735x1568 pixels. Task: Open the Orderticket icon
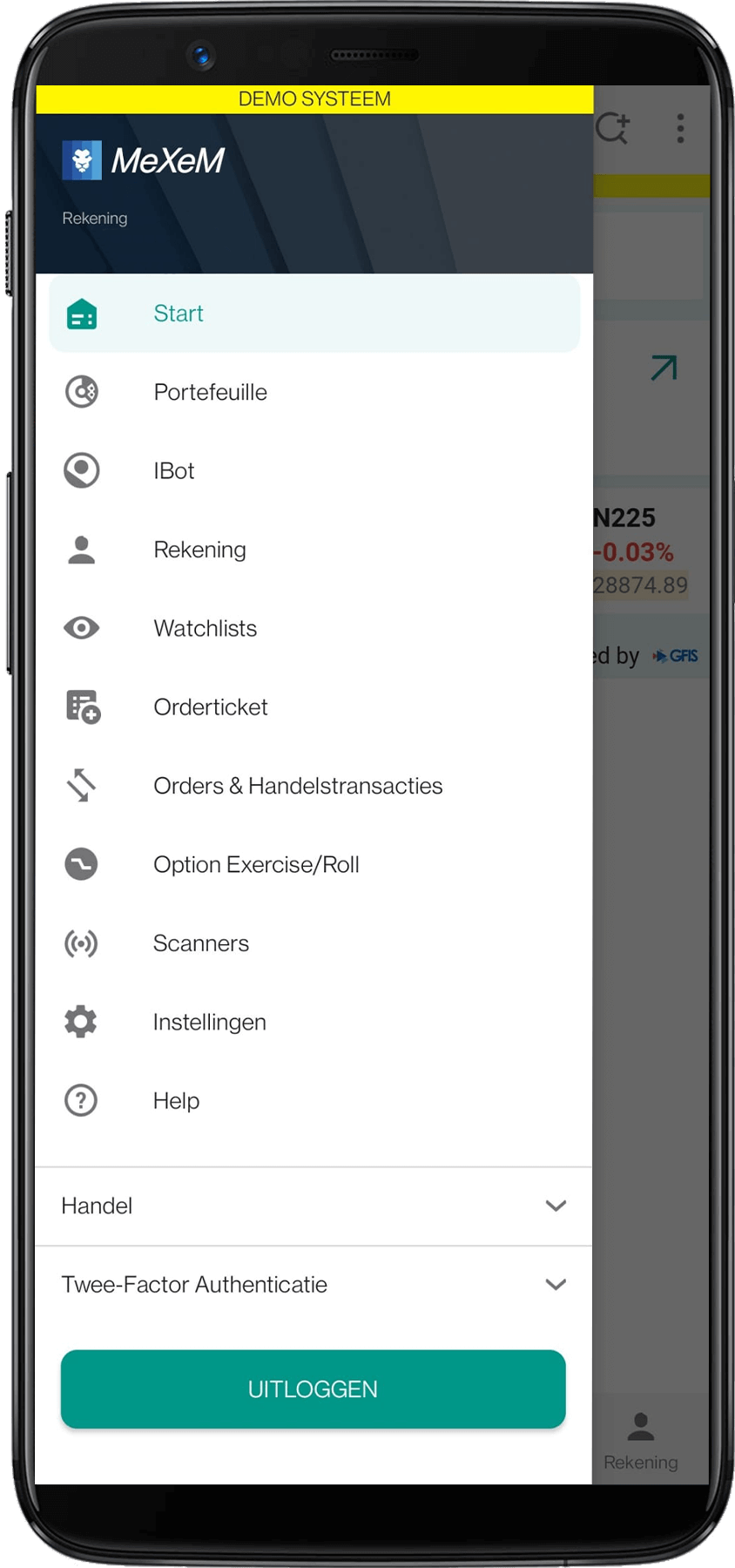pyautogui.click(x=81, y=706)
